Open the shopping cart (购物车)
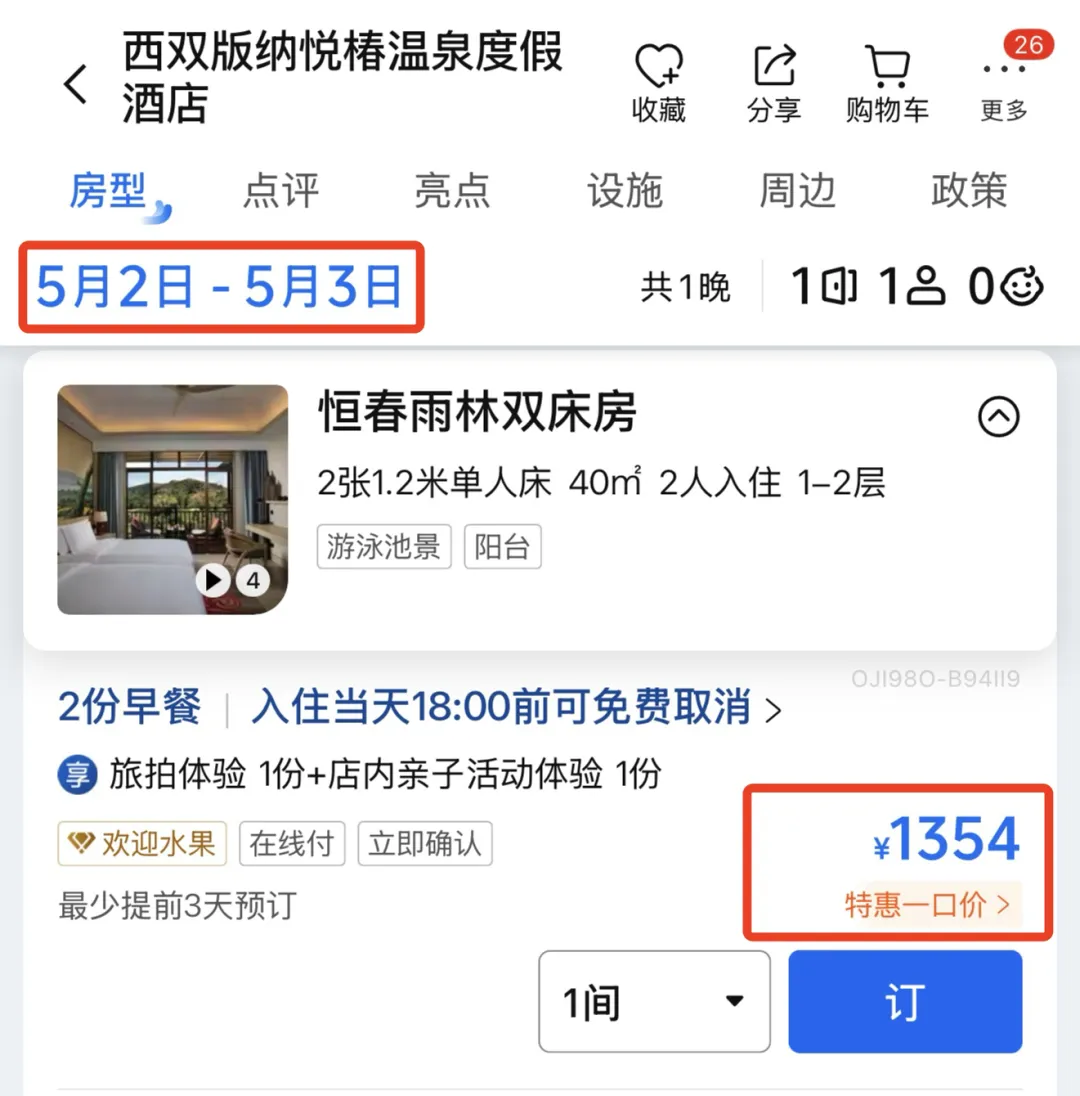The width and height of the screenshot is (1080, 1096). point(887,84)
